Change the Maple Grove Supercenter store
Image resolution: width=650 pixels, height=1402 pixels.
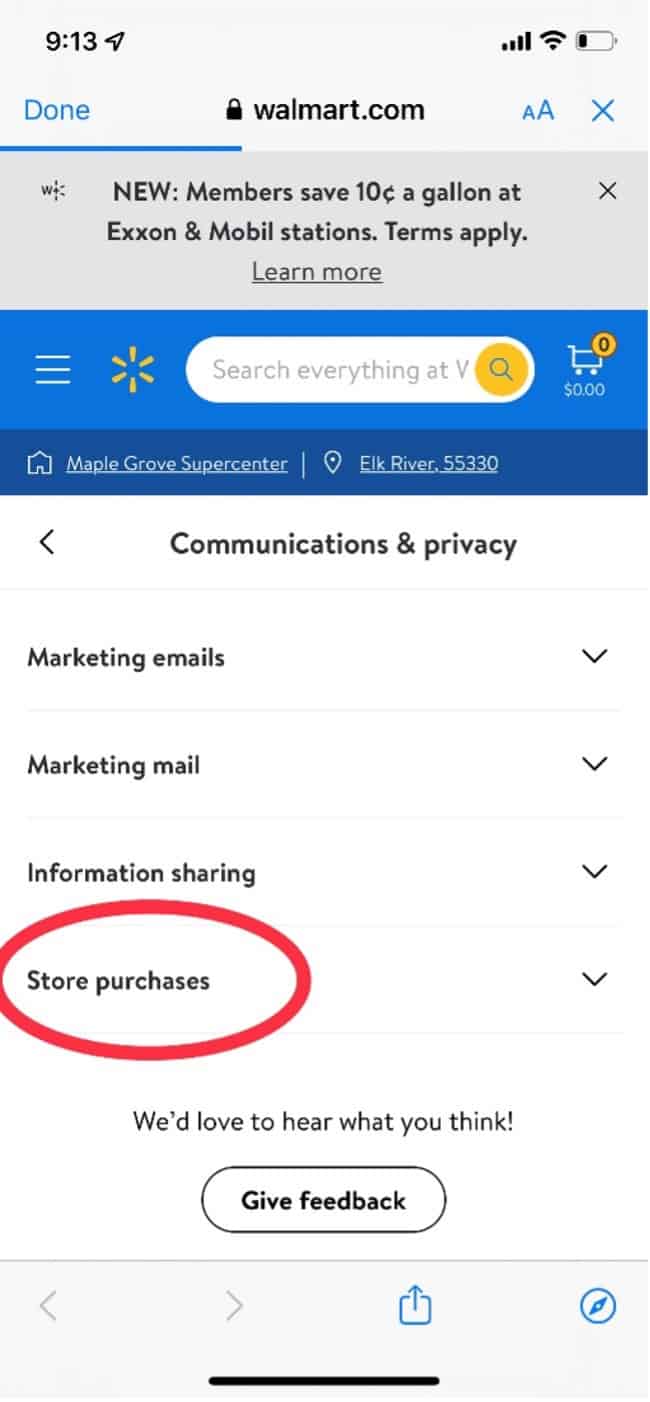click(176, 464)
